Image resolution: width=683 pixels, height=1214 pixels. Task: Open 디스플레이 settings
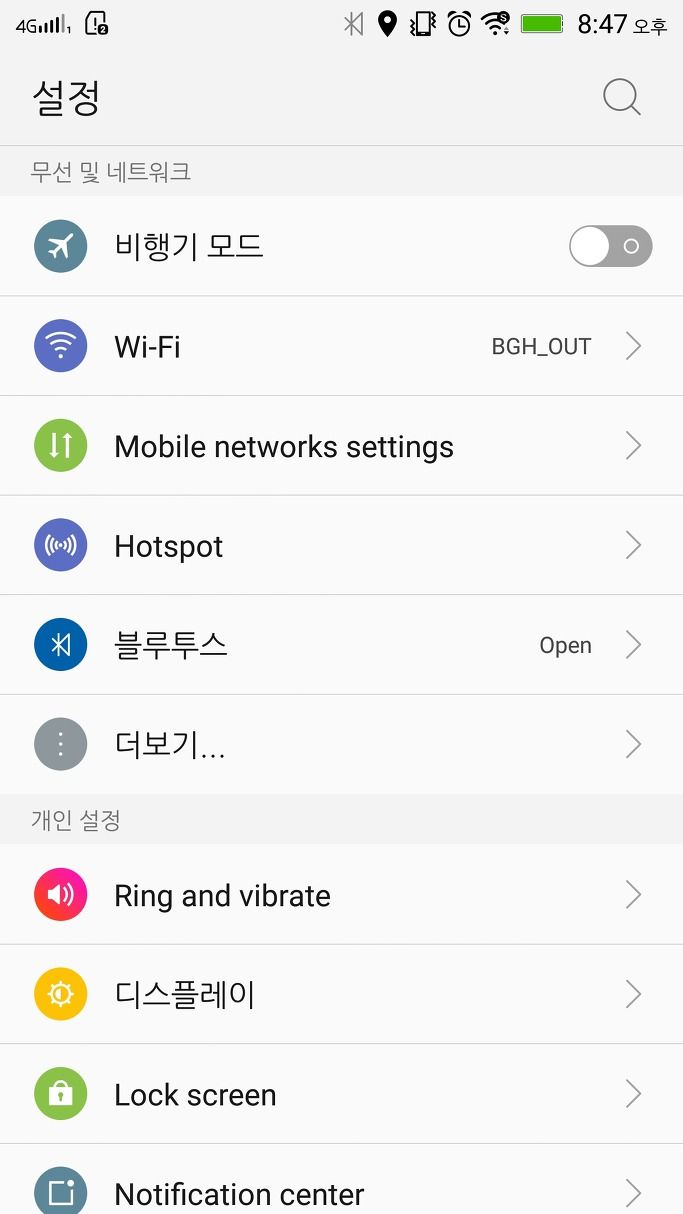click(341, 995)
